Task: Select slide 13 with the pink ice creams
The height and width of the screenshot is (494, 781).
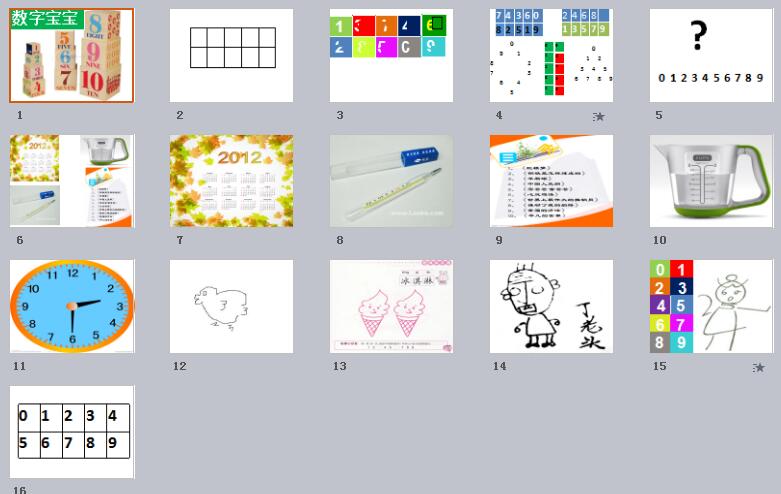Action: (x=391, y=306)
